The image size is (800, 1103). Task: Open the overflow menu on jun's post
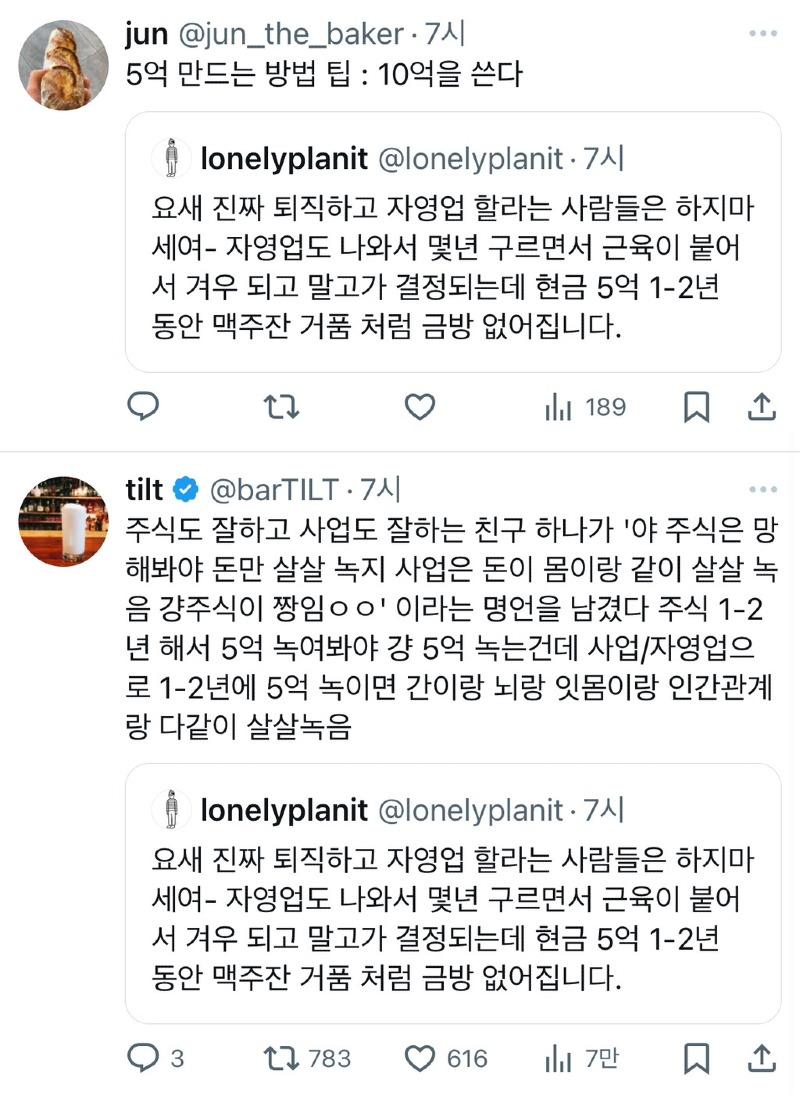click(763, 35)
